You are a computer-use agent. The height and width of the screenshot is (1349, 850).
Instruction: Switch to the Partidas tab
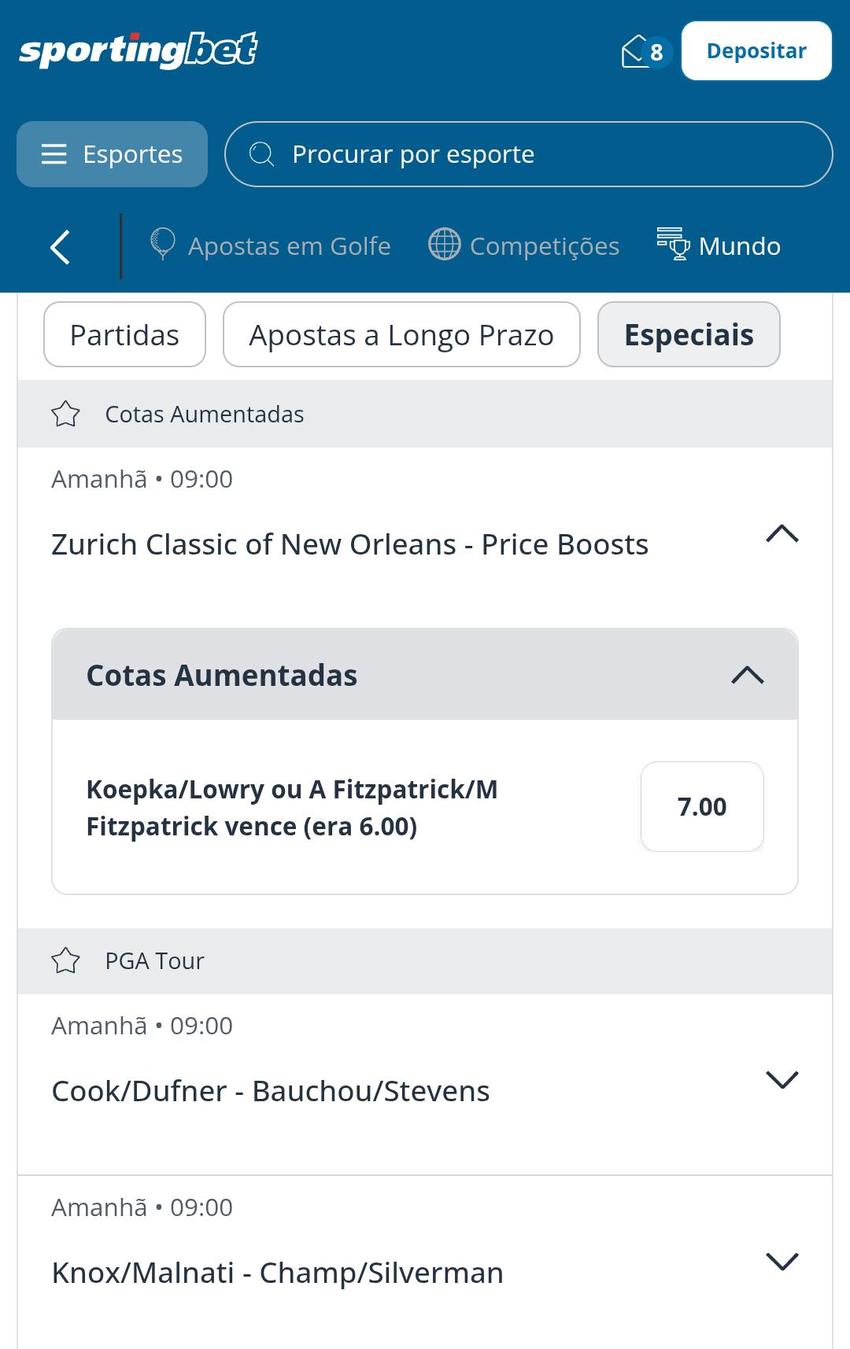click(124, 334)
